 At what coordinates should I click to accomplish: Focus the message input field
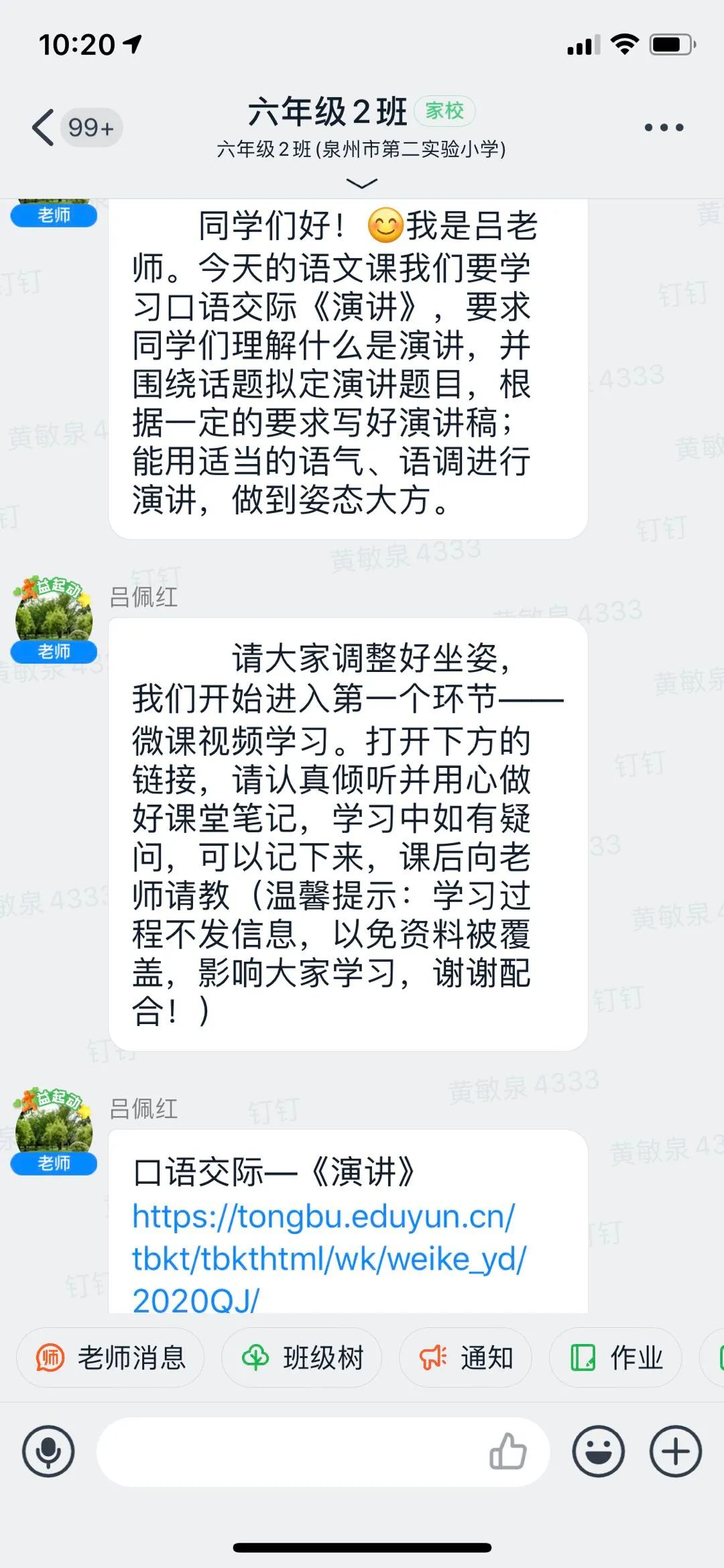[288, 1451]
